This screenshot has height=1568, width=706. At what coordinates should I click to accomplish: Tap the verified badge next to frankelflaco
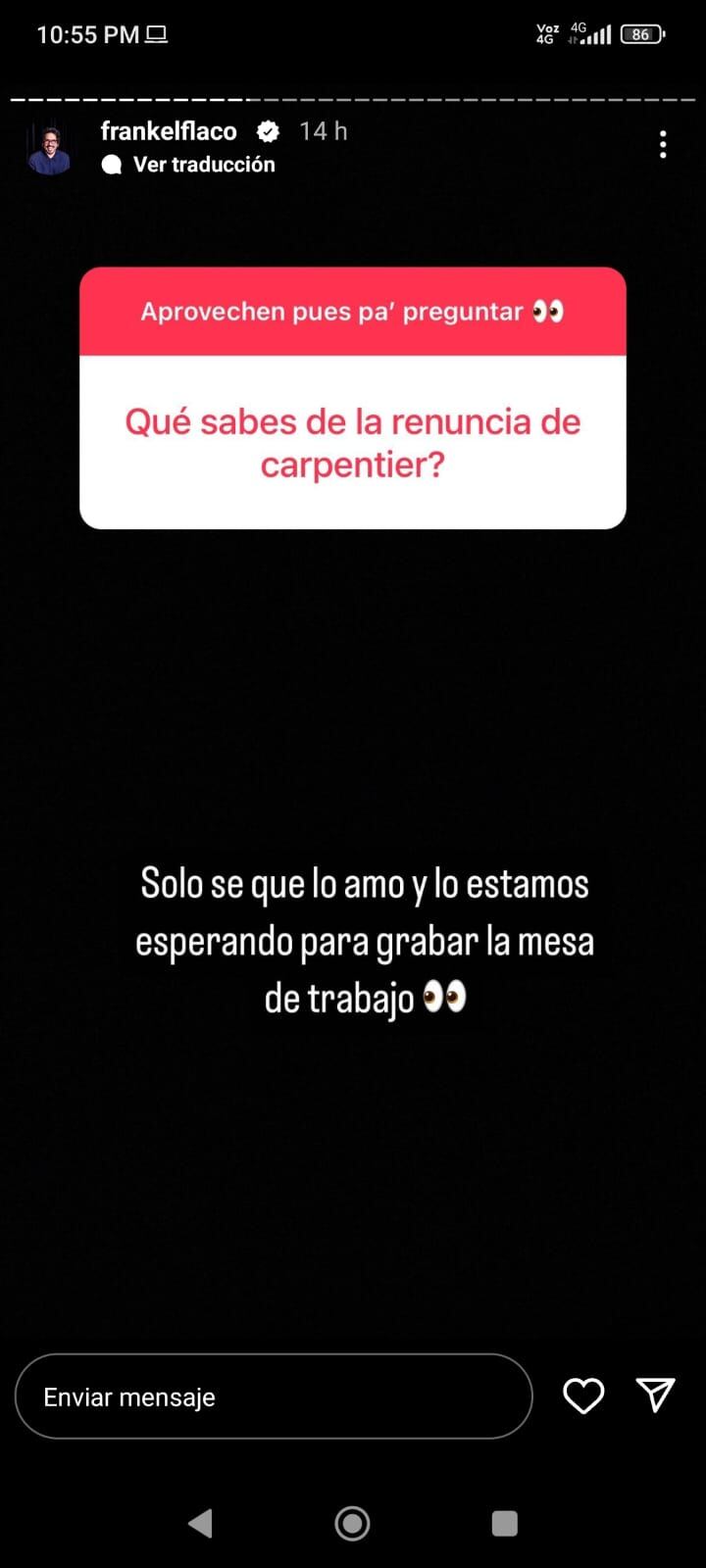(267, 130)
